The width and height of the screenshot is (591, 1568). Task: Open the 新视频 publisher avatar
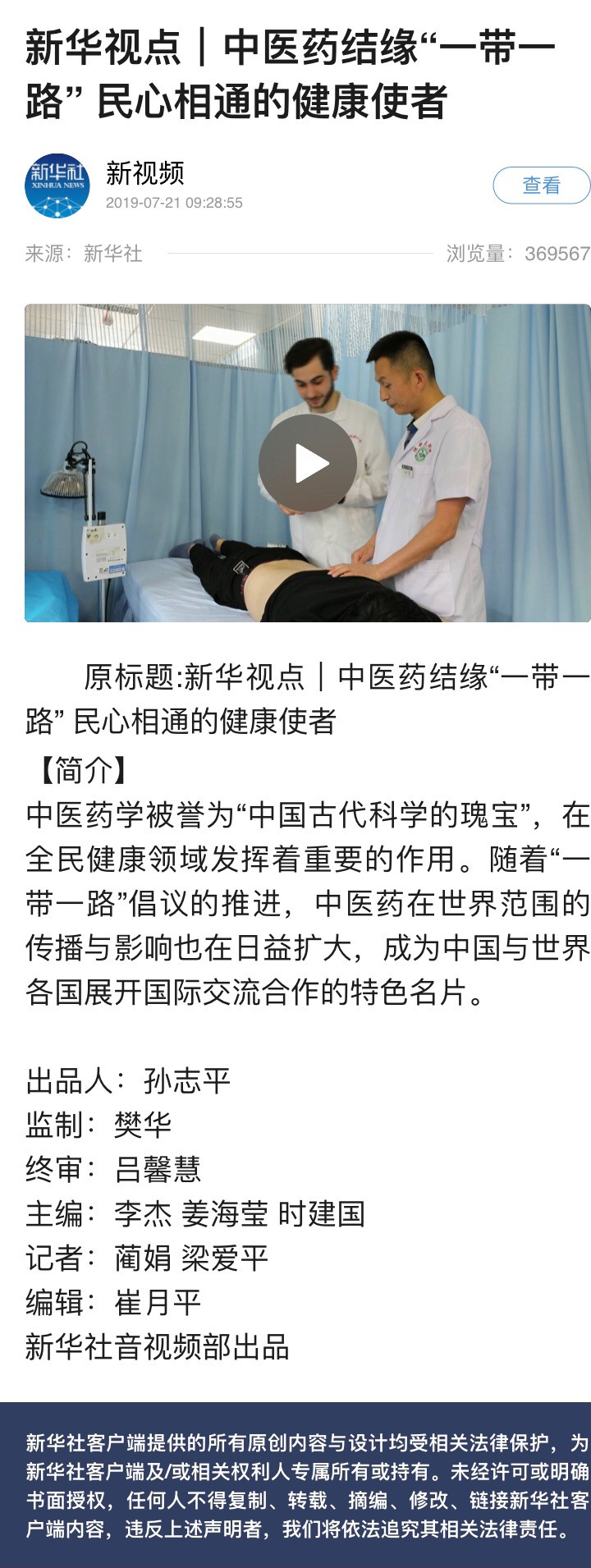57,186
